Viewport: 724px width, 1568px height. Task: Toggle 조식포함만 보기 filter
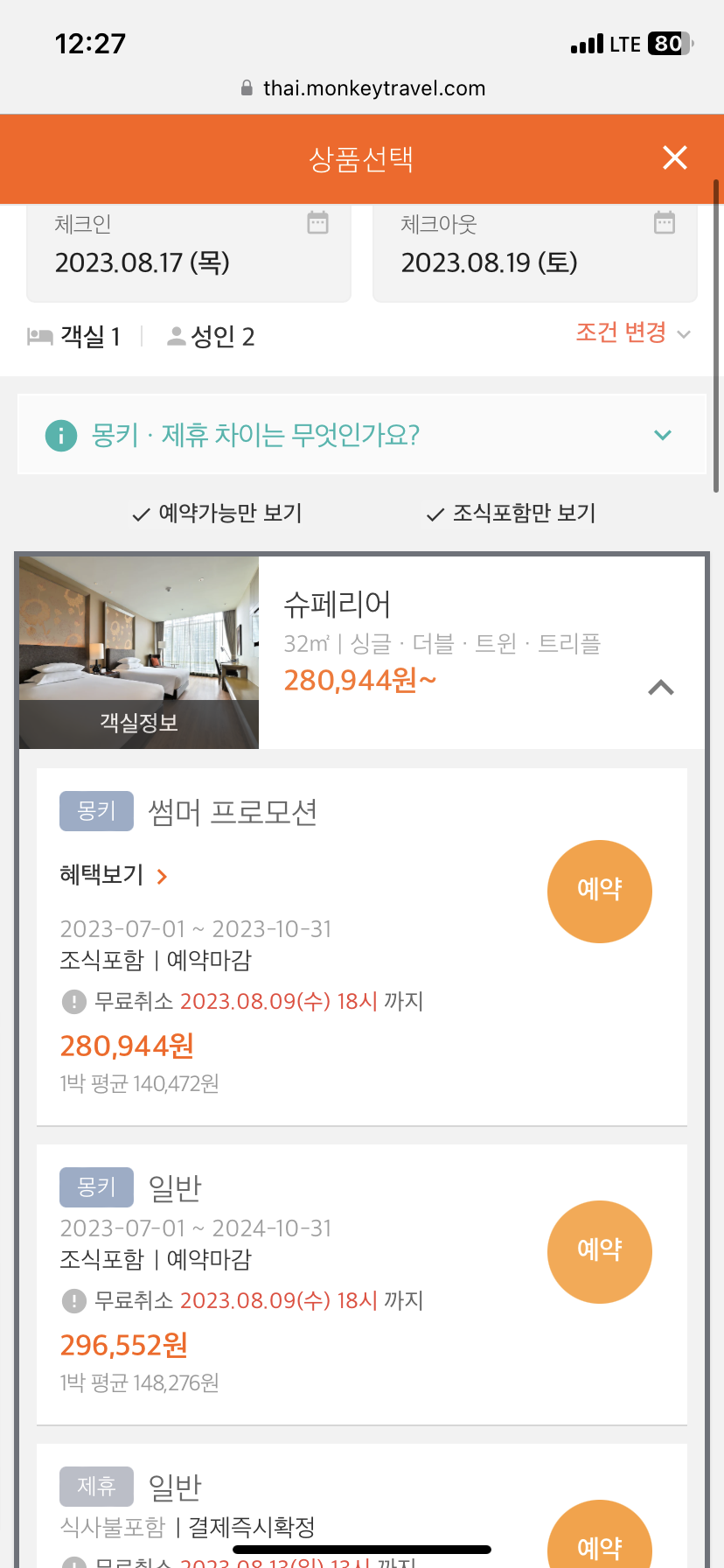coord(511,514)
